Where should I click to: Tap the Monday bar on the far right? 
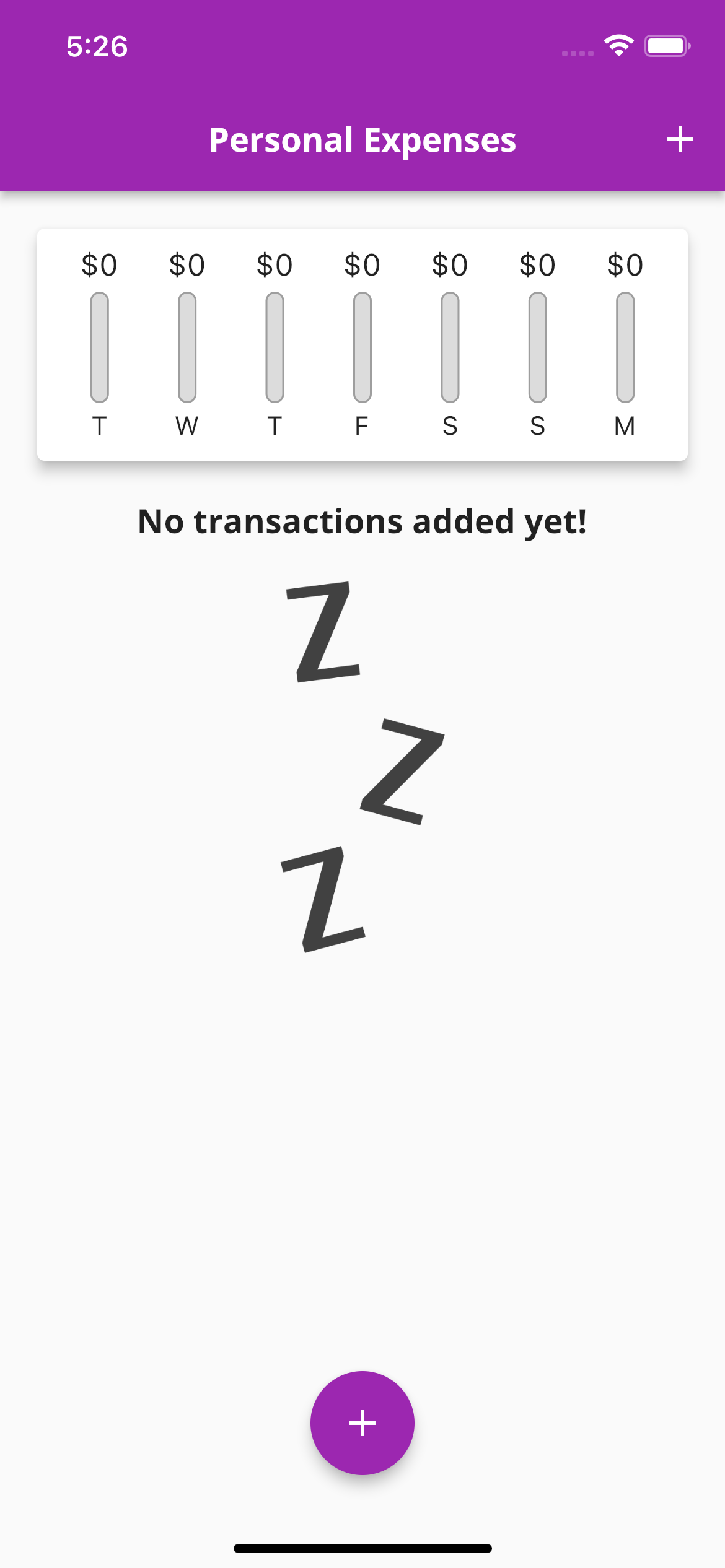tap(625, 347)
